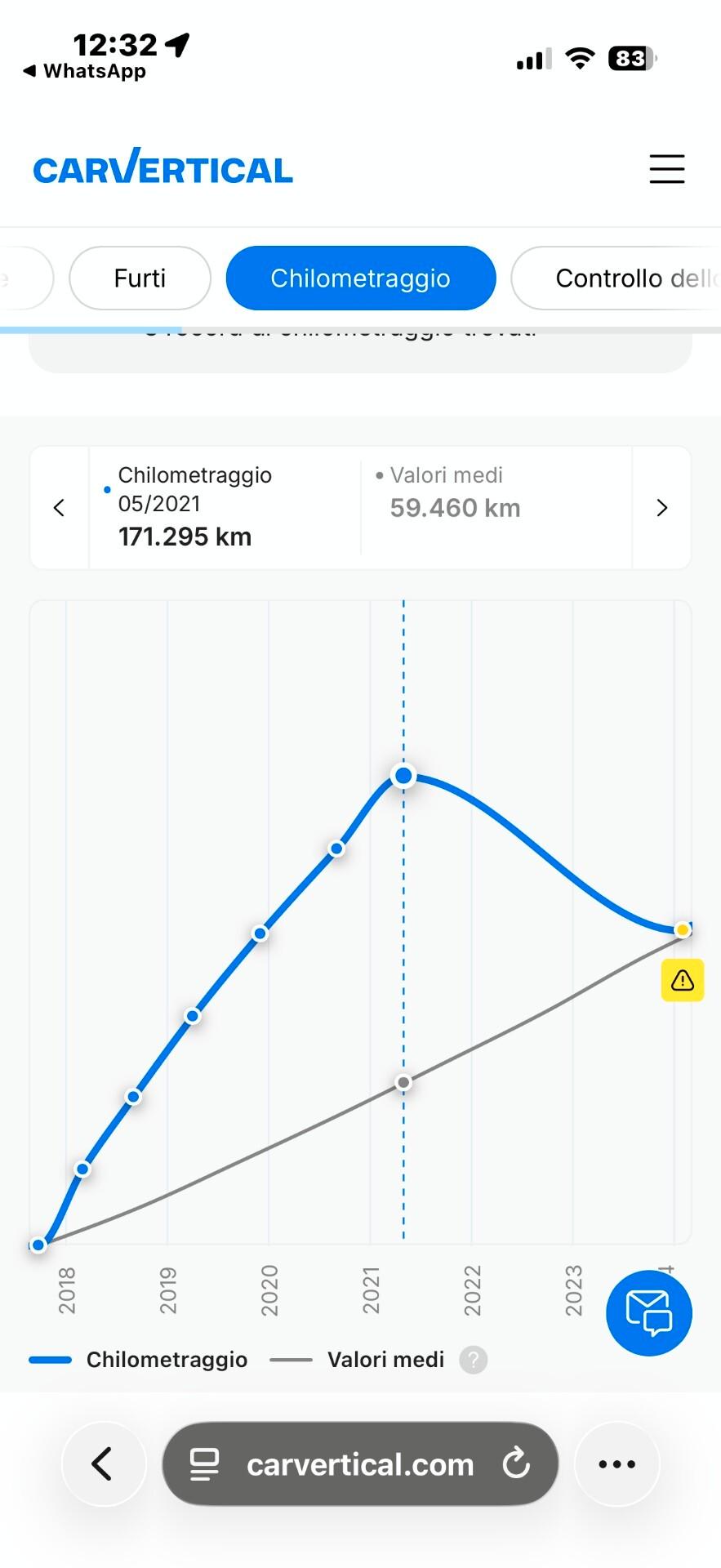Open the hamburger menu
The image size is (721, 1568).
(666, 169)
